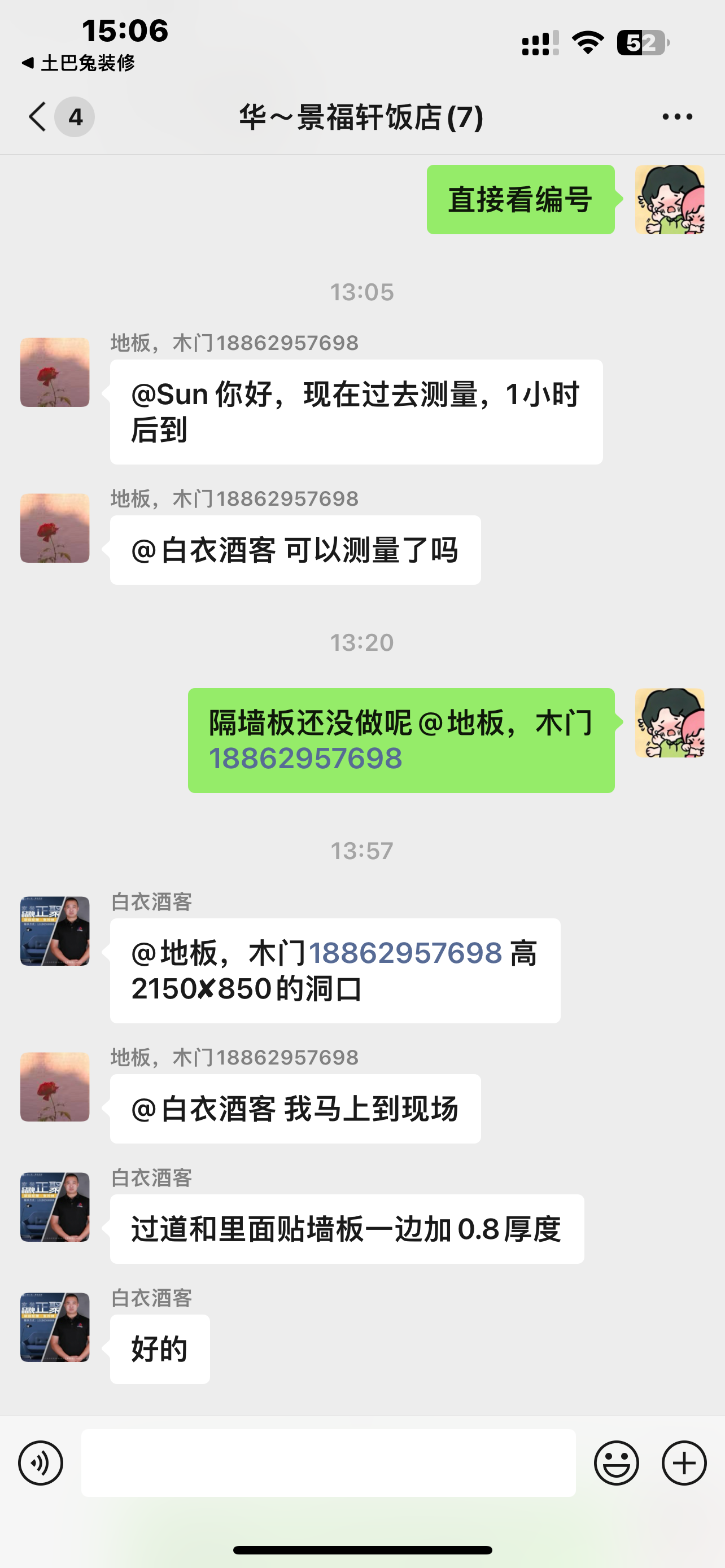Tap phone number link in 白衣酒客's 洞口 message
The height and width of the screenshot is (1568, 725).
tap(405, 953)
